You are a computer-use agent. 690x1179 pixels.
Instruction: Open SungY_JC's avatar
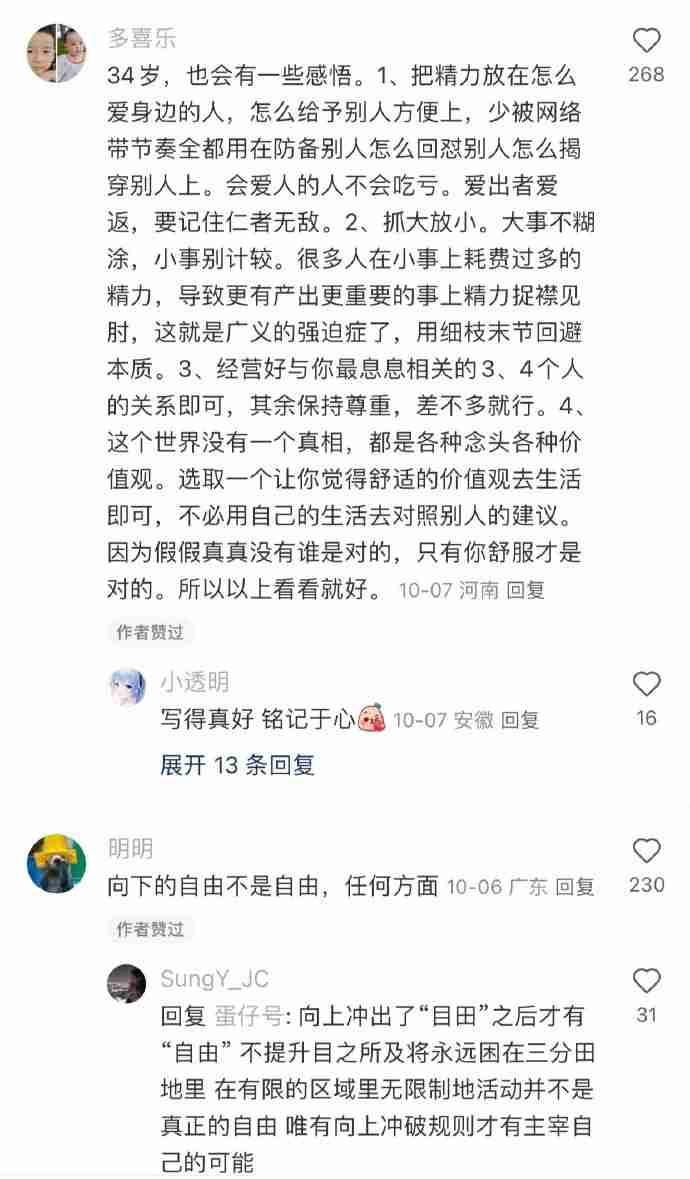coord(127,984)
